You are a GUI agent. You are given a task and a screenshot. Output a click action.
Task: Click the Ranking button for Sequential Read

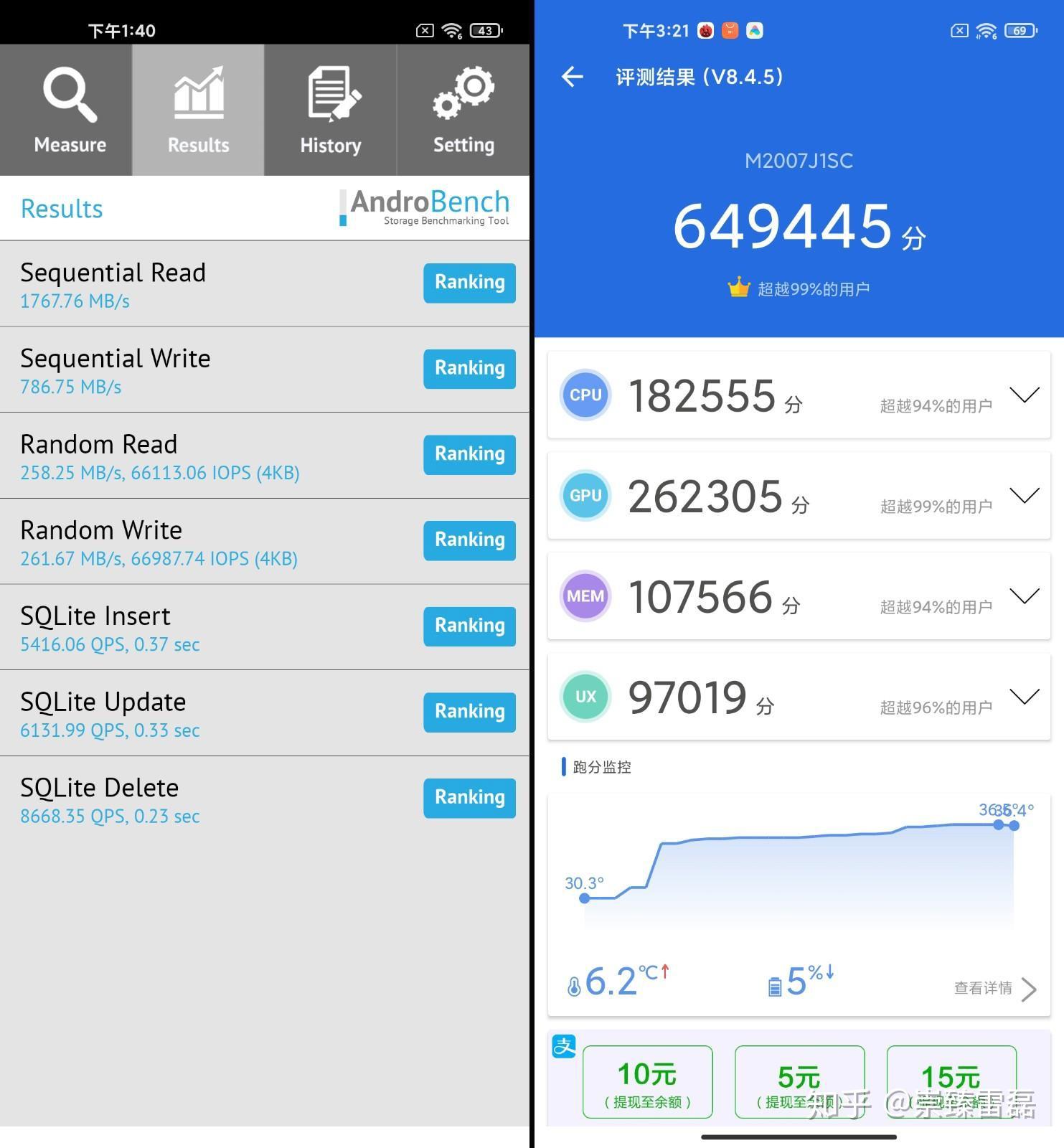pos(469,283)
